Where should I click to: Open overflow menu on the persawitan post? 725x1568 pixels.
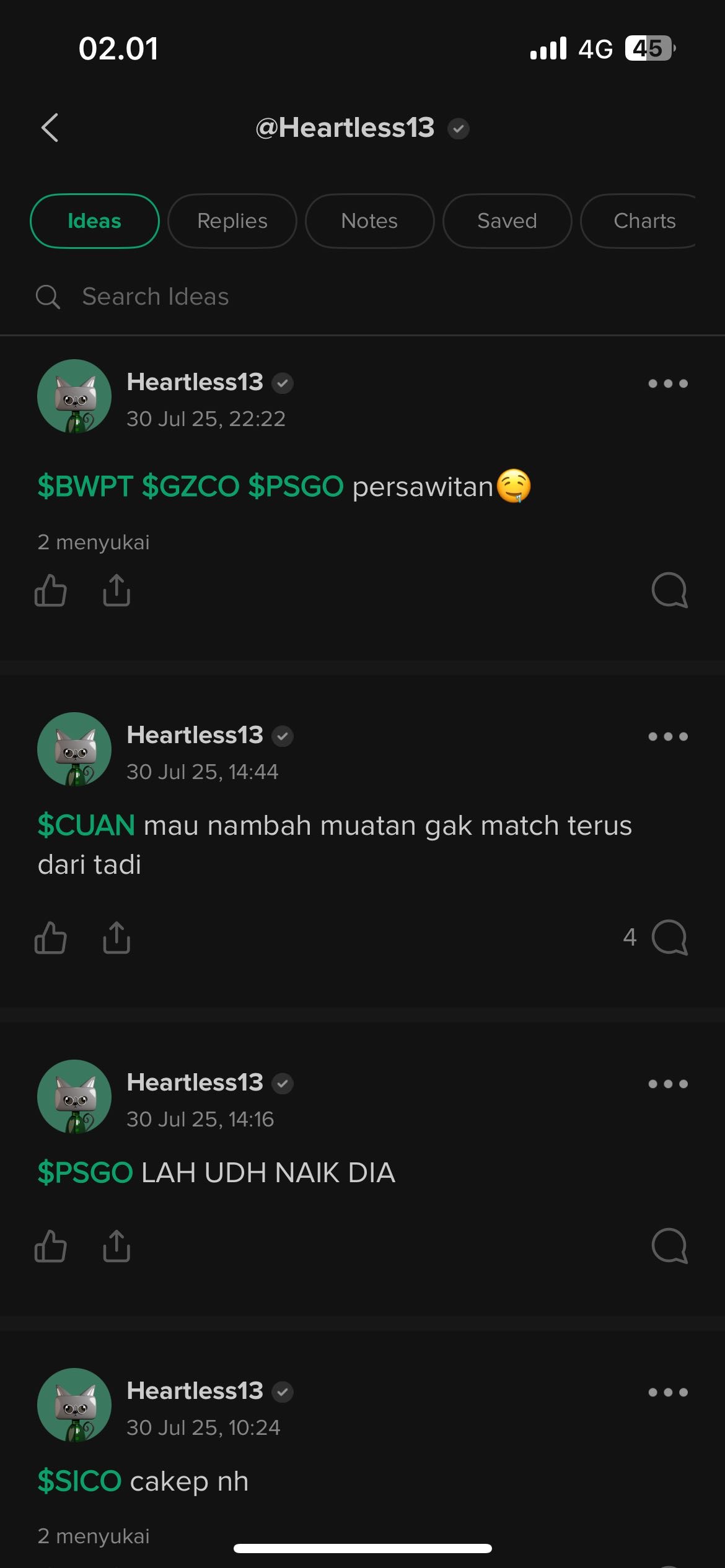pos(668,384)
